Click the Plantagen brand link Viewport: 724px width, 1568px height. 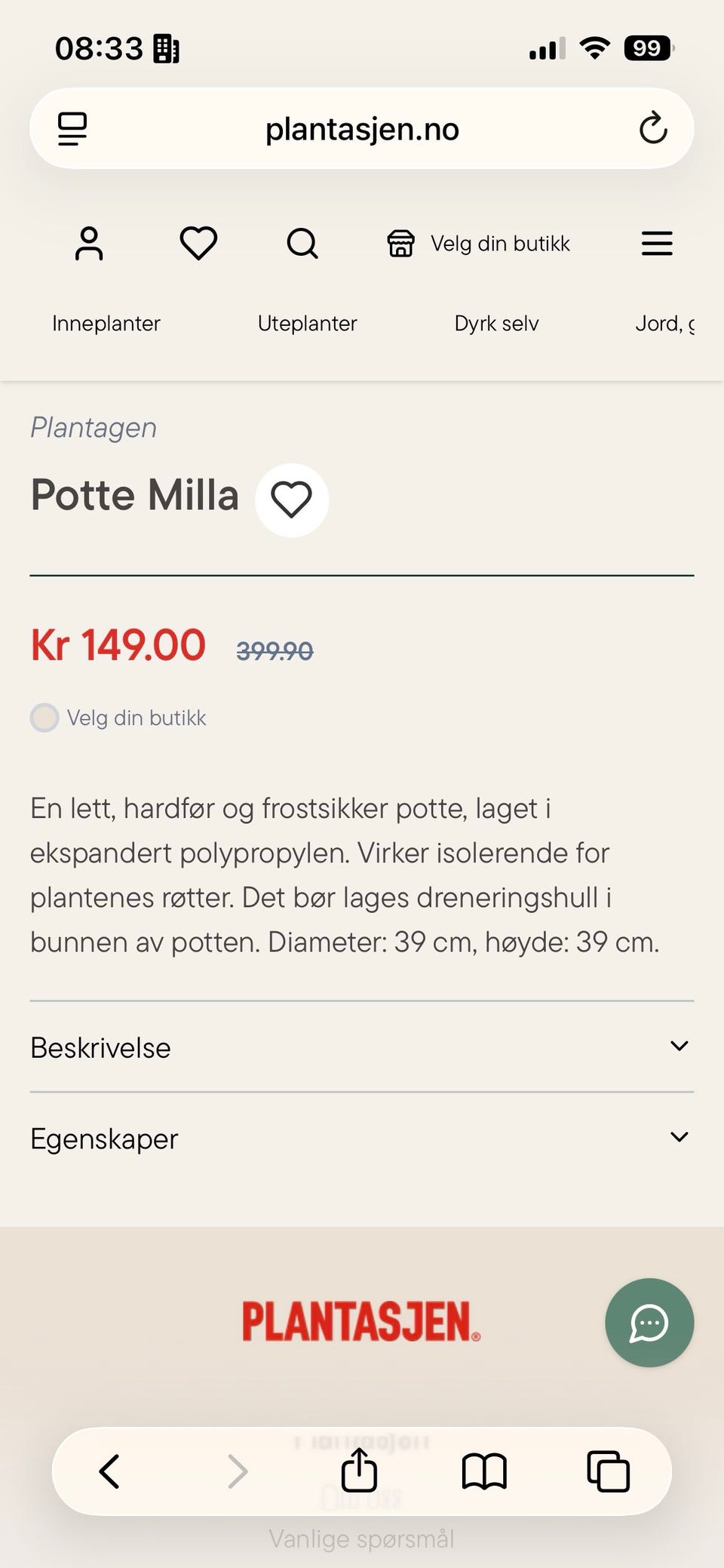click(x=93, y=427)
